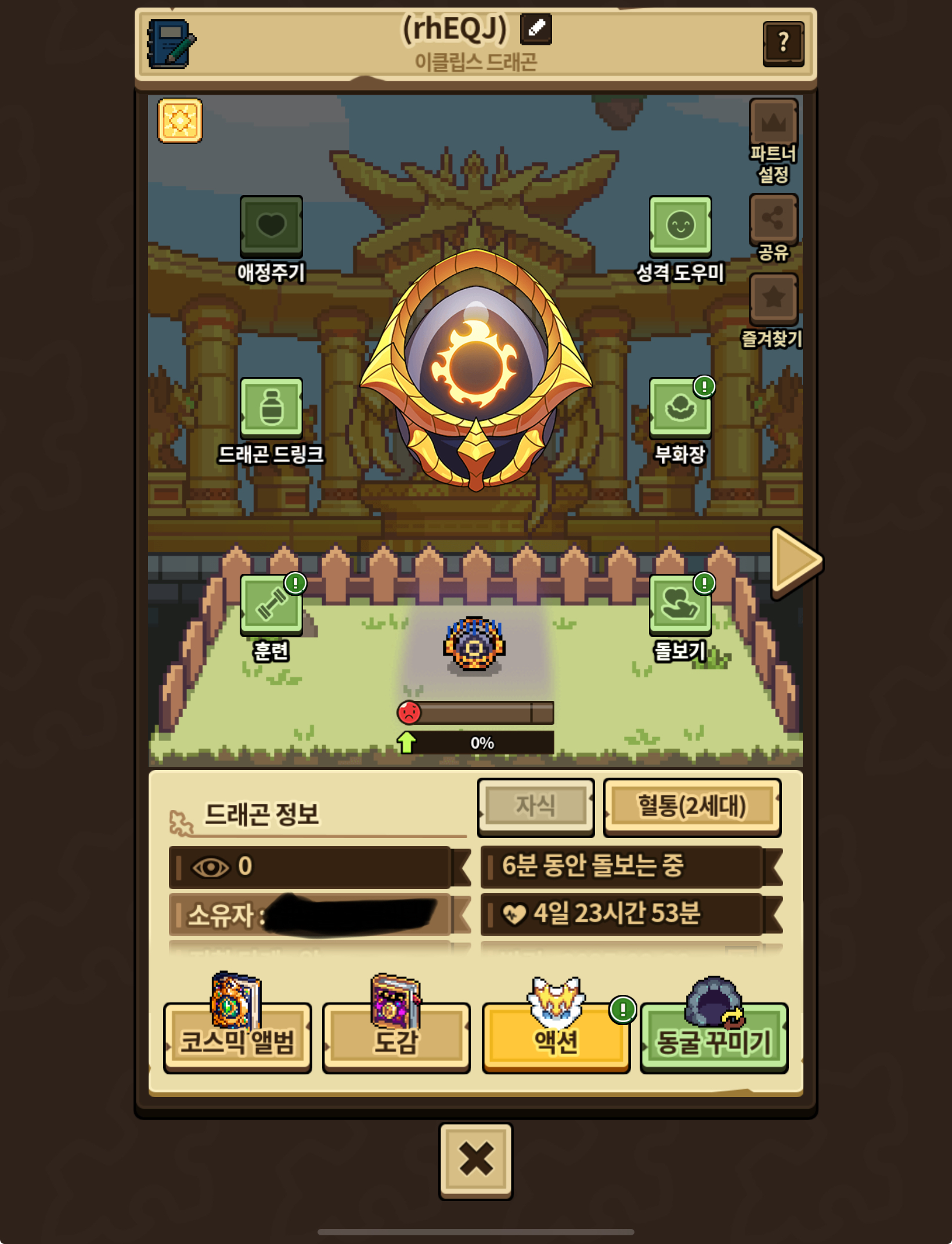Add dragon to 즐겨찾기 favorites
Viewport: 952px width, 1244px height.
[773, 299]
